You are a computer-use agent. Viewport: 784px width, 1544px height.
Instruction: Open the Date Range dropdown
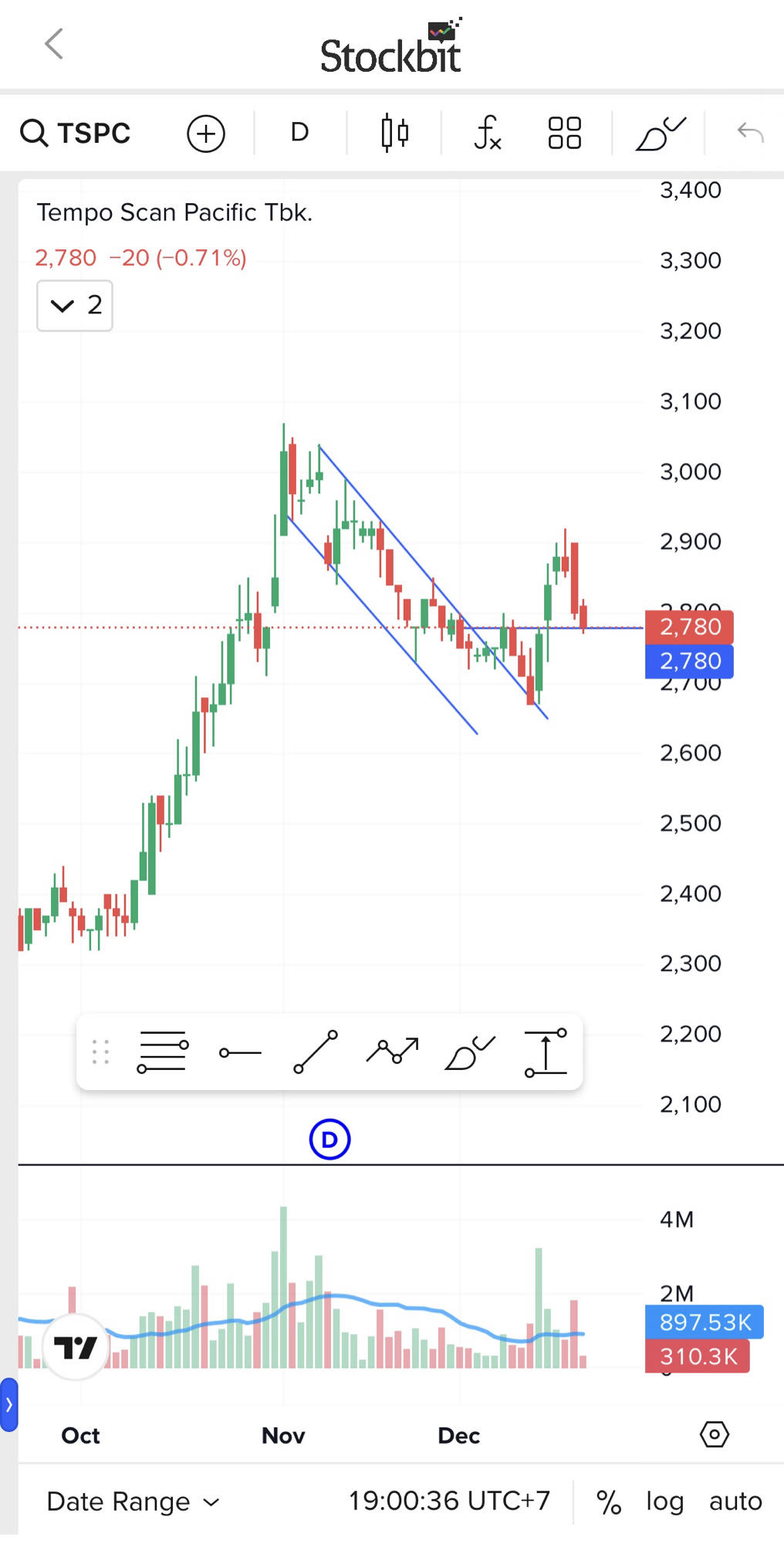click(133, 1502)
